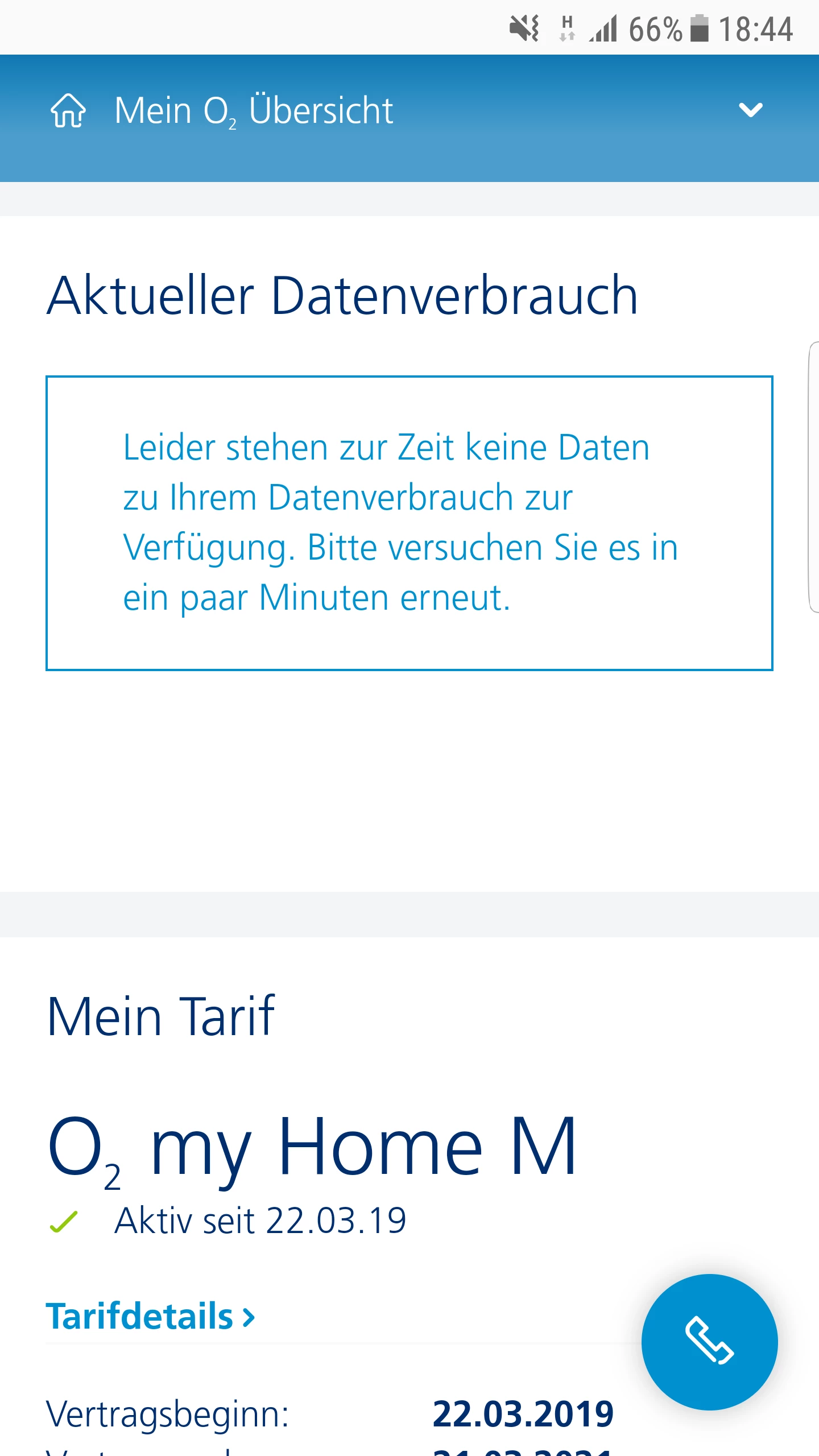Image resolution: width=819 pixels, height=1456 pixels.
Task: Tap the home icon in header
Action: [x=68, y=110]
